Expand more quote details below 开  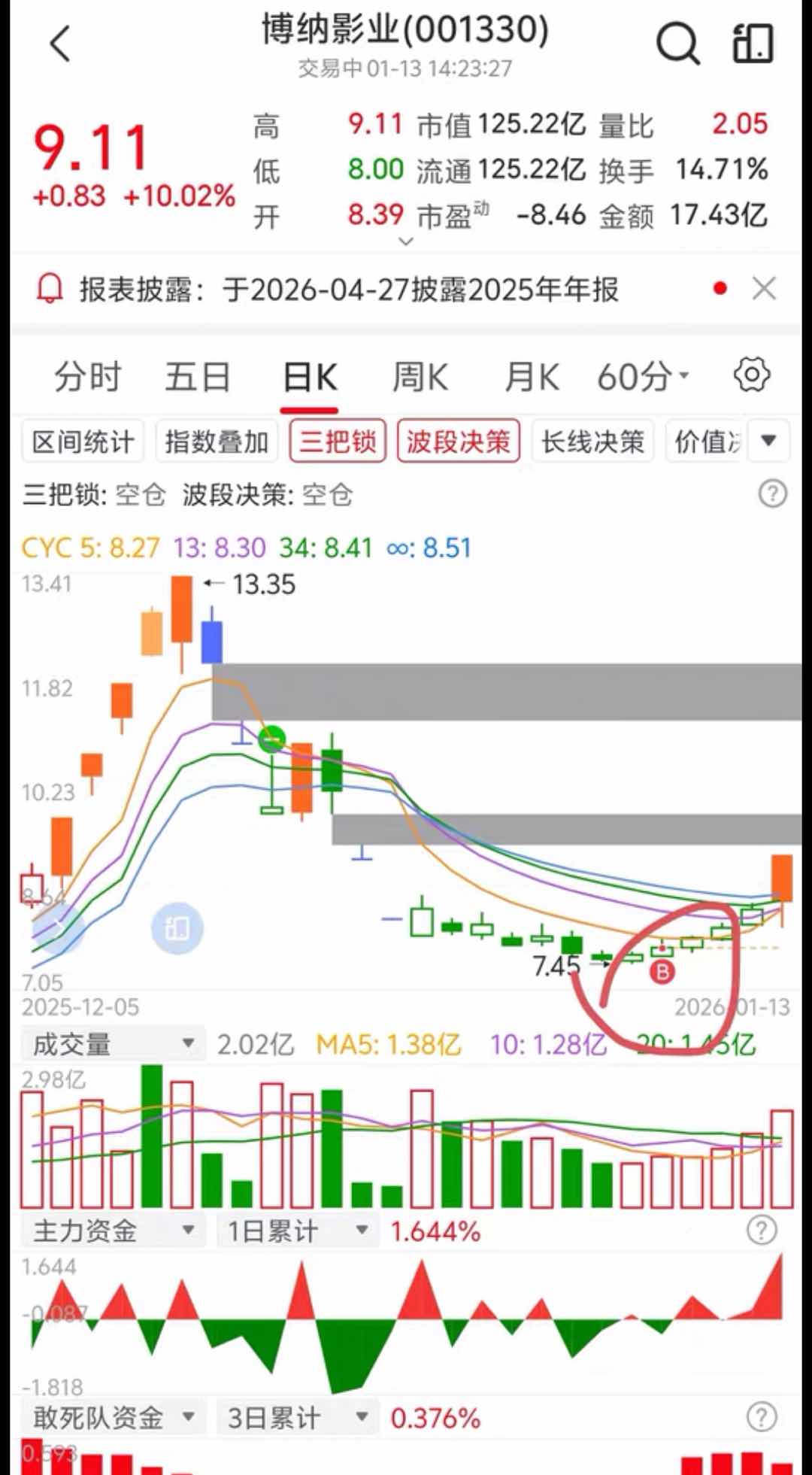pyautogui.click(x=406, y=241)
